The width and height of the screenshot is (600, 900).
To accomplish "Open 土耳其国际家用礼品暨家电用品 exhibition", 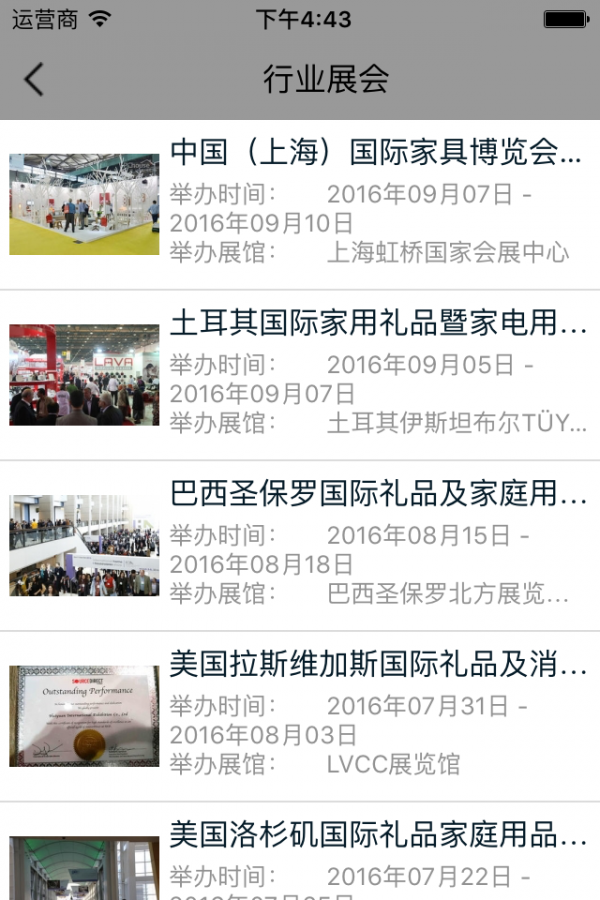I will tap(376, 324).
